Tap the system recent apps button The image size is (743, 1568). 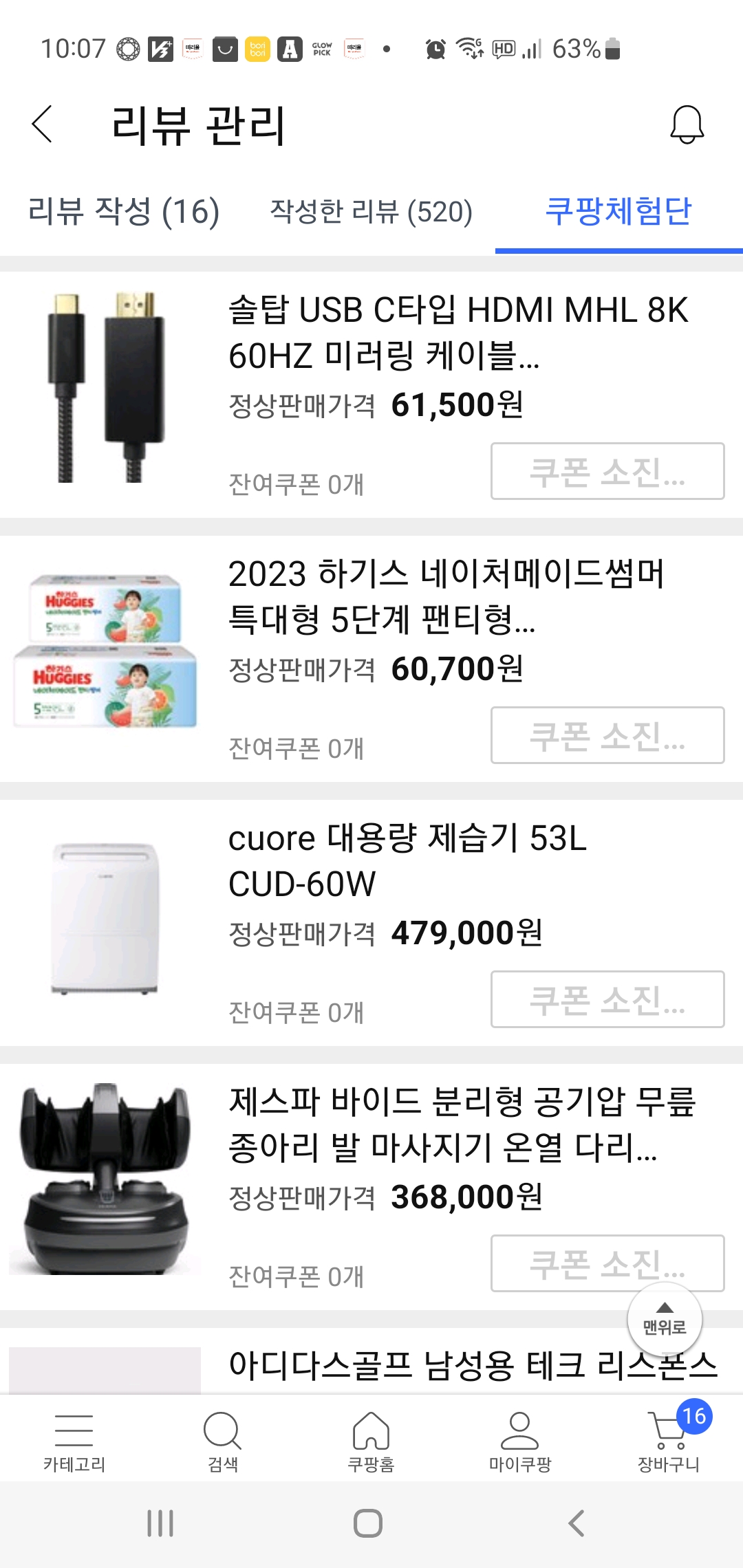pos(160,1523)
